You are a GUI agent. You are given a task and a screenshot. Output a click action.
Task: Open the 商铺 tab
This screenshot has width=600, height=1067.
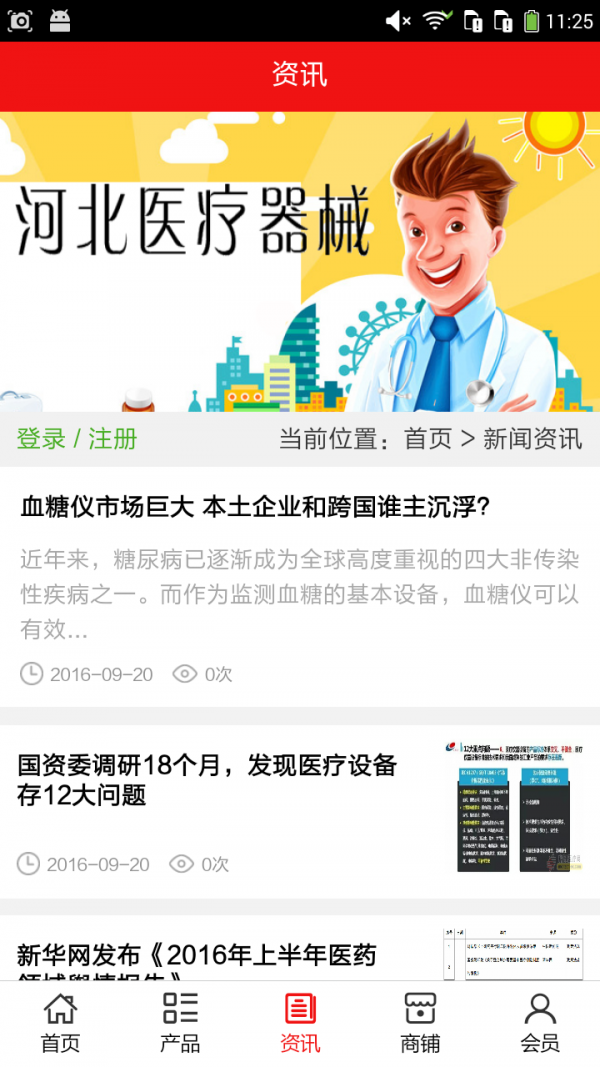(x=420, y=1023)
